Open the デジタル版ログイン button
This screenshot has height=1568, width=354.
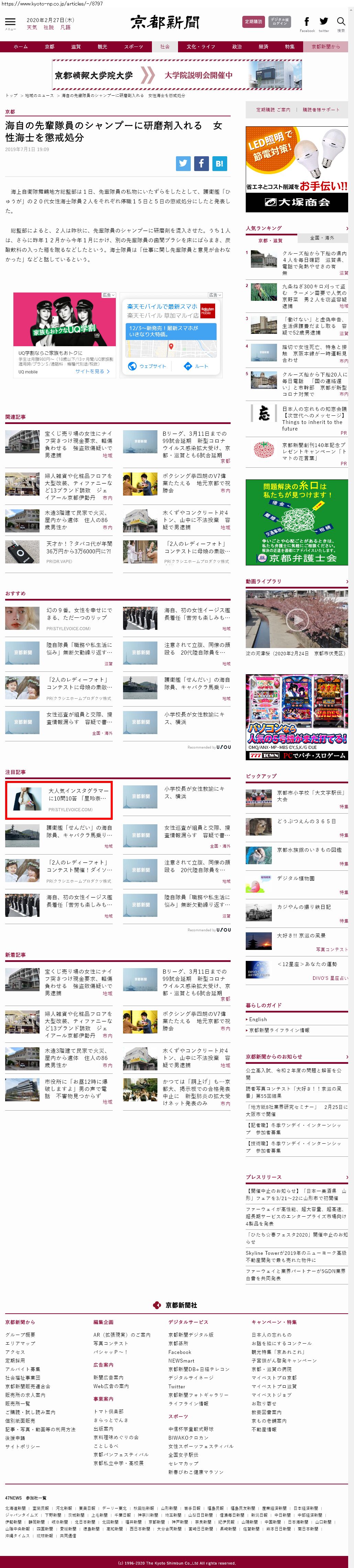point(279,21)
